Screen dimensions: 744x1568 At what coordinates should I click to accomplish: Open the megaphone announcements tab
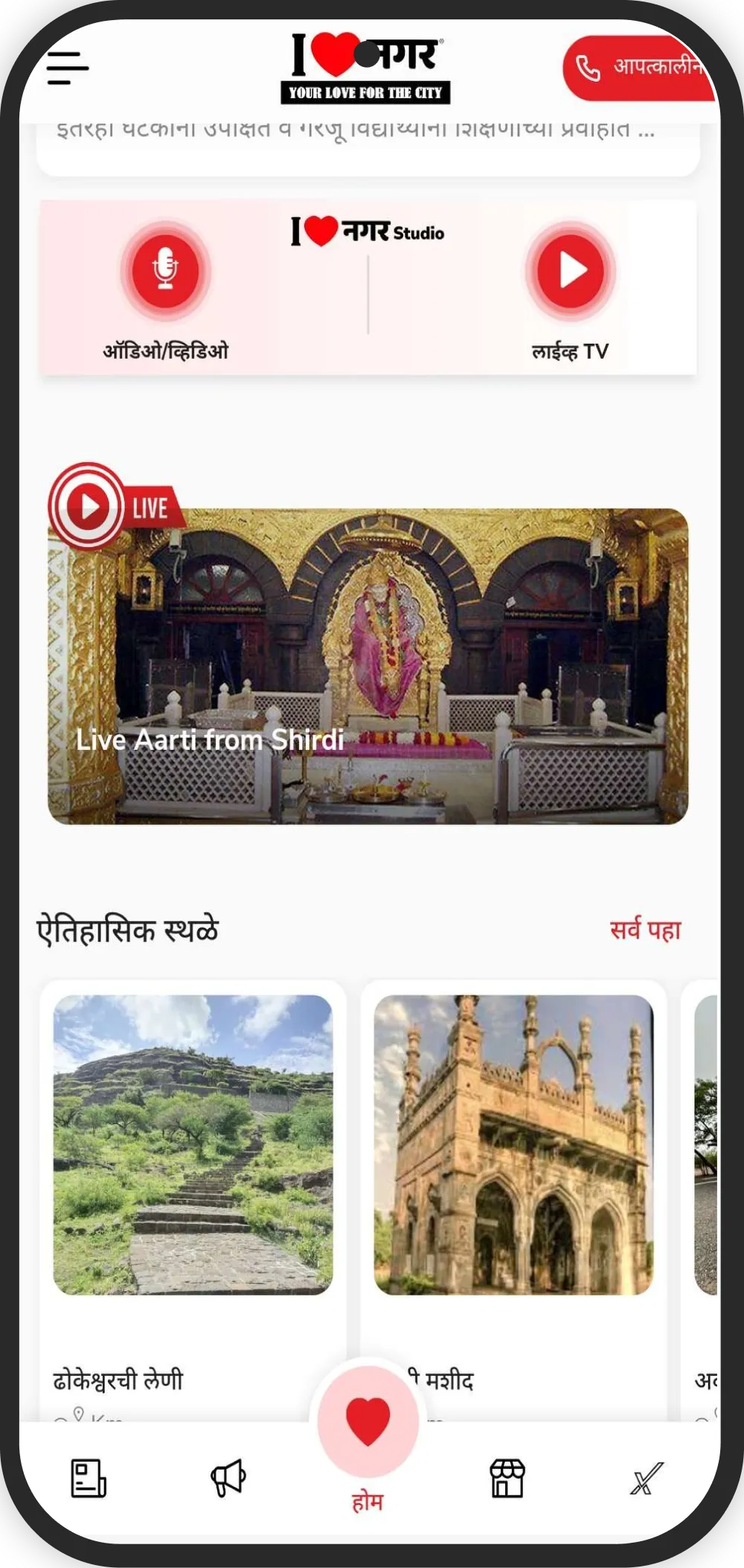[x=228, y=1478]
